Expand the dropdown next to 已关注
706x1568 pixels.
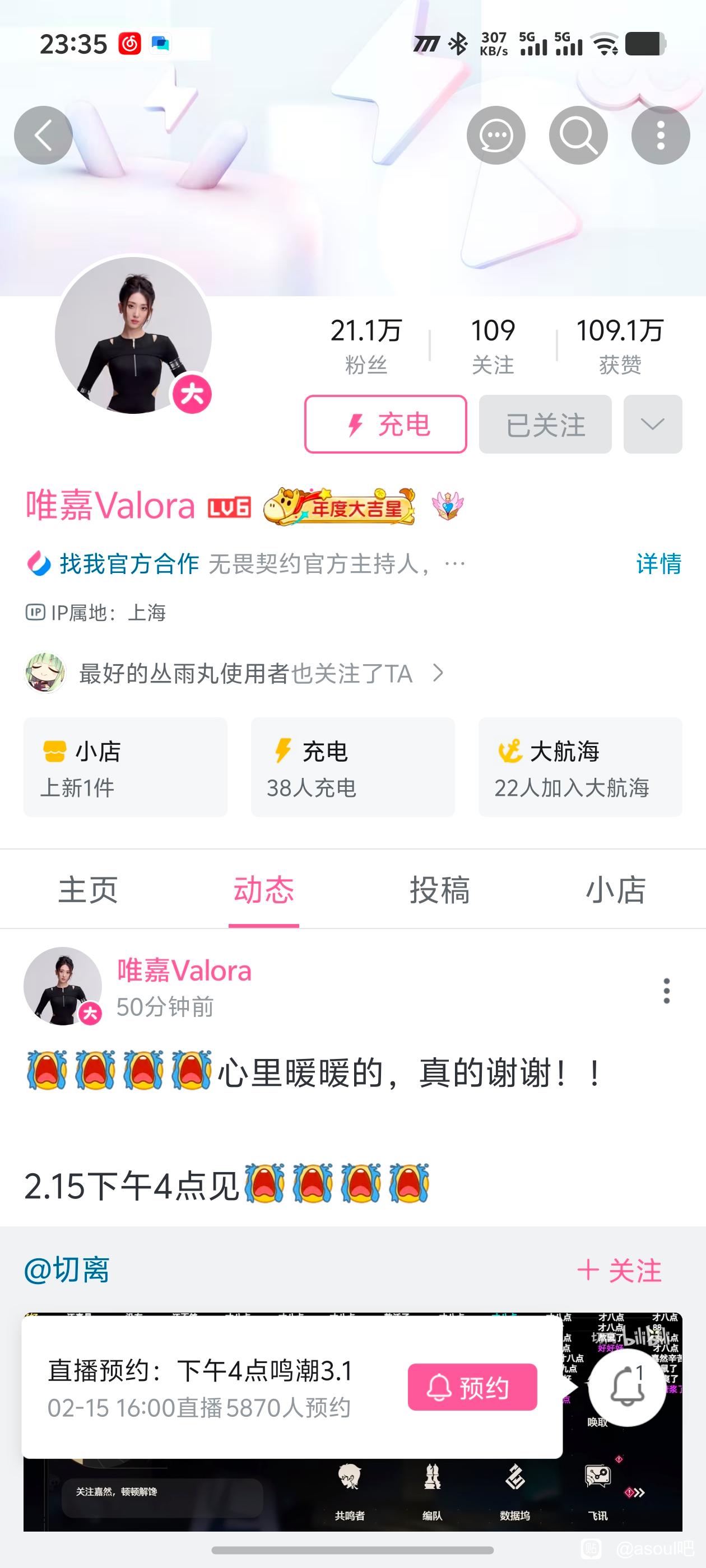pos(652,424)
